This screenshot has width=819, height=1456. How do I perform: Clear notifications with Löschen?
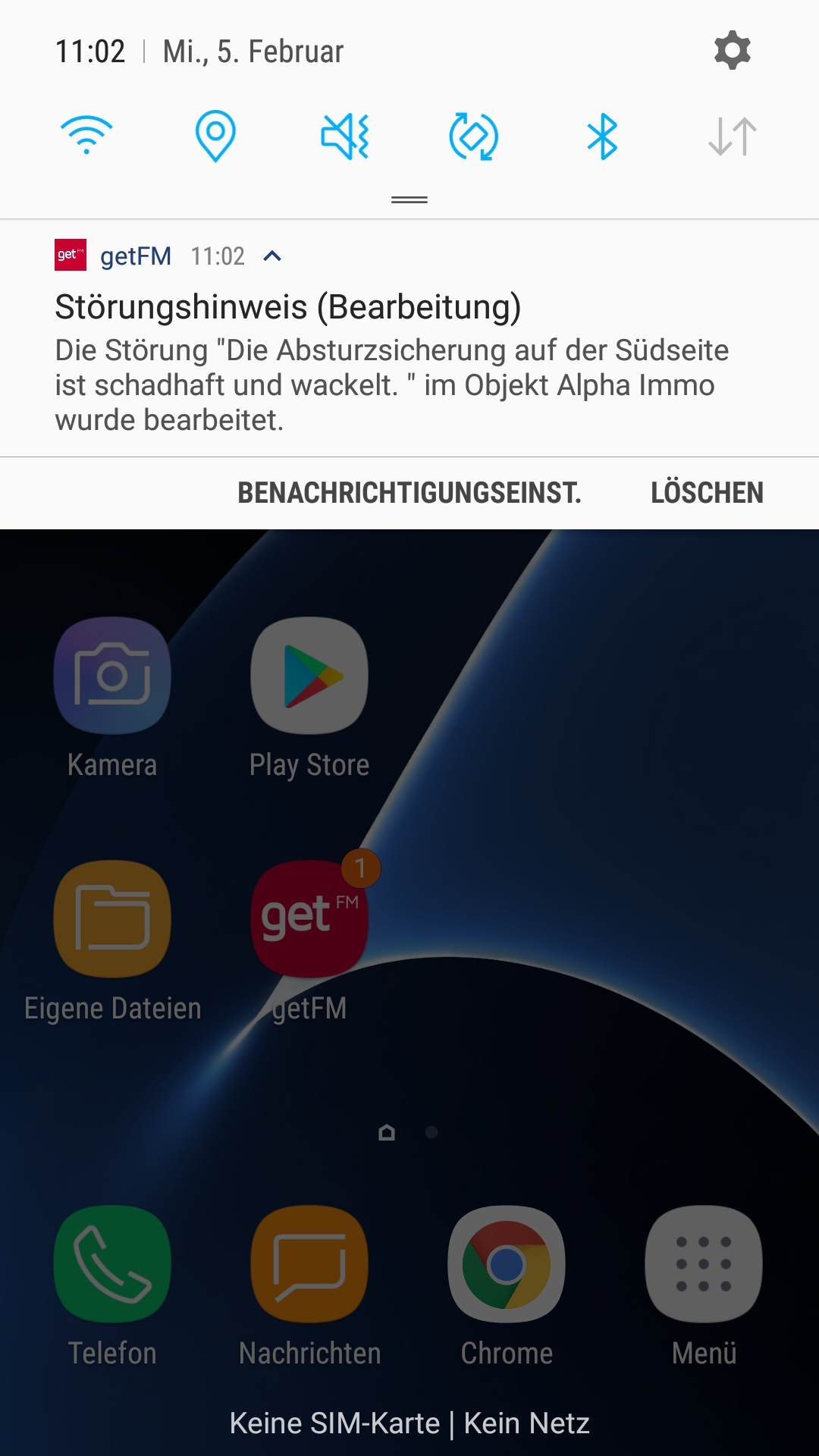pyautogui.click(x=707, y=493)
